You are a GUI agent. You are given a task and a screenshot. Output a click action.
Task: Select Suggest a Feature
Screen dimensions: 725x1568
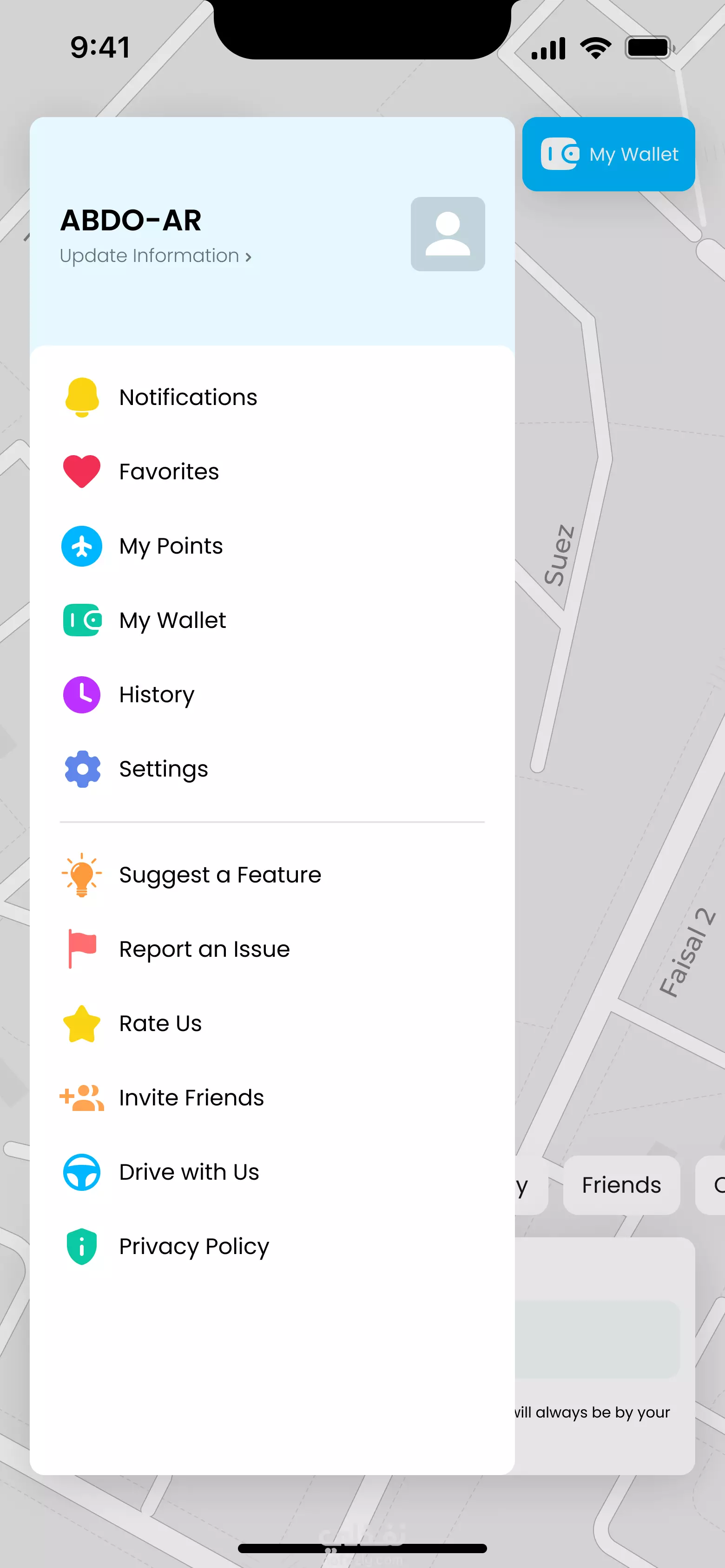272,875
